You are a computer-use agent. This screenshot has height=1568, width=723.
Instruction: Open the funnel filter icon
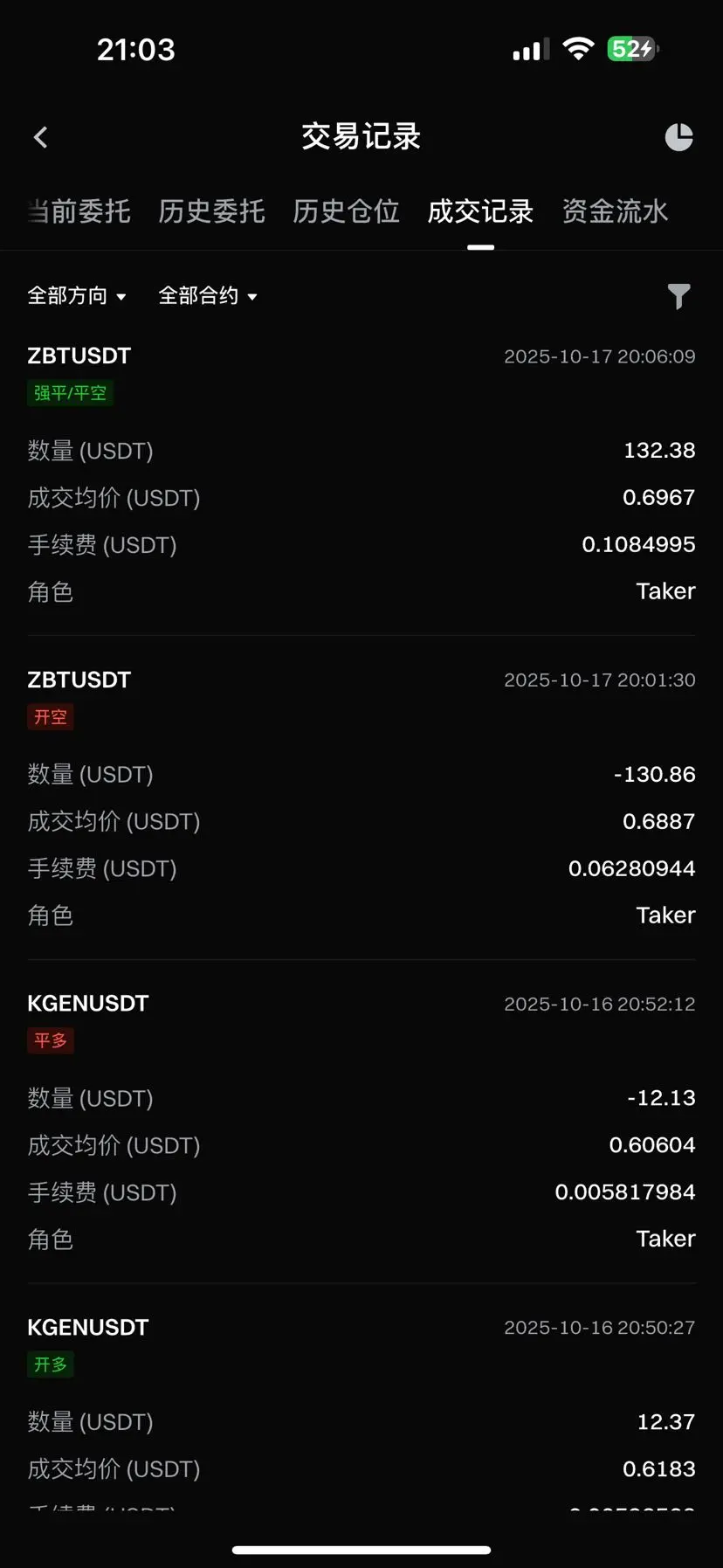tap(678, 296)
